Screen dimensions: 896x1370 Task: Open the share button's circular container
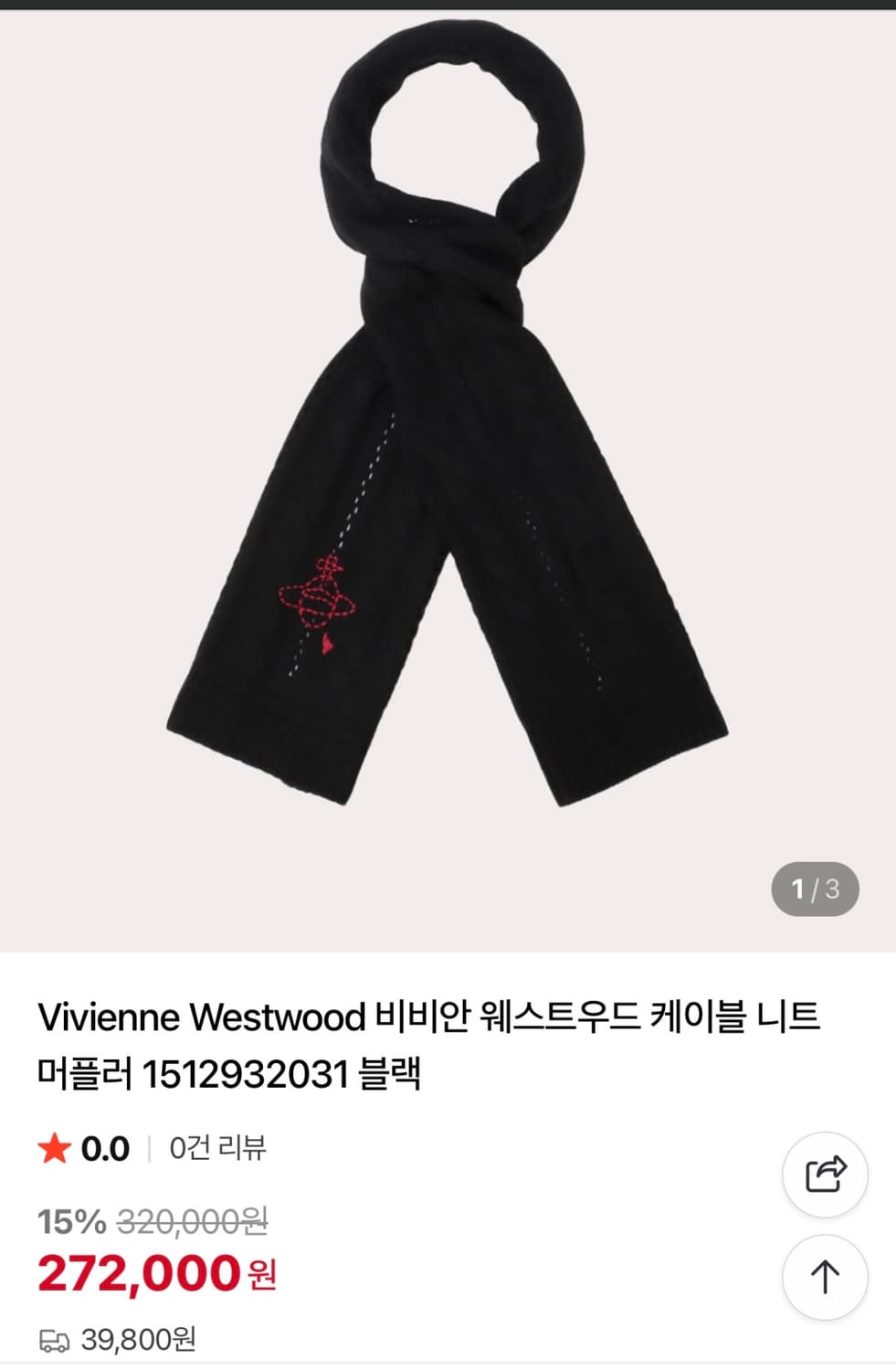pos(825,1175)
